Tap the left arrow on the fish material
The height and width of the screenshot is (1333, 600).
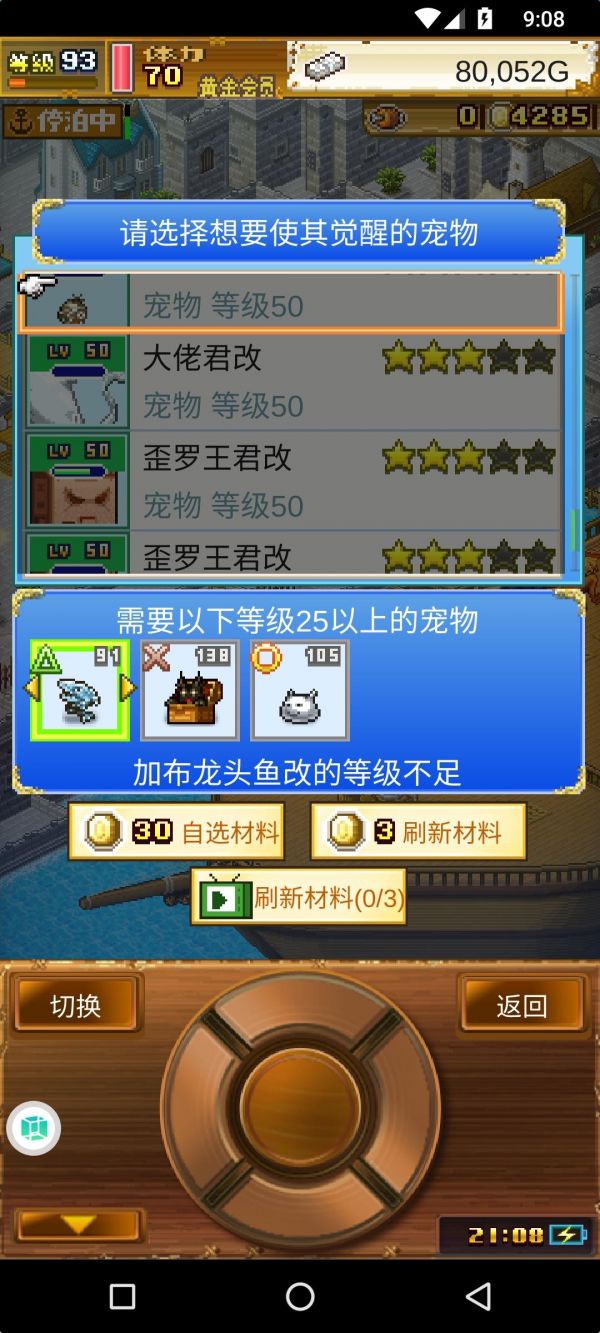tap(33, 688)
